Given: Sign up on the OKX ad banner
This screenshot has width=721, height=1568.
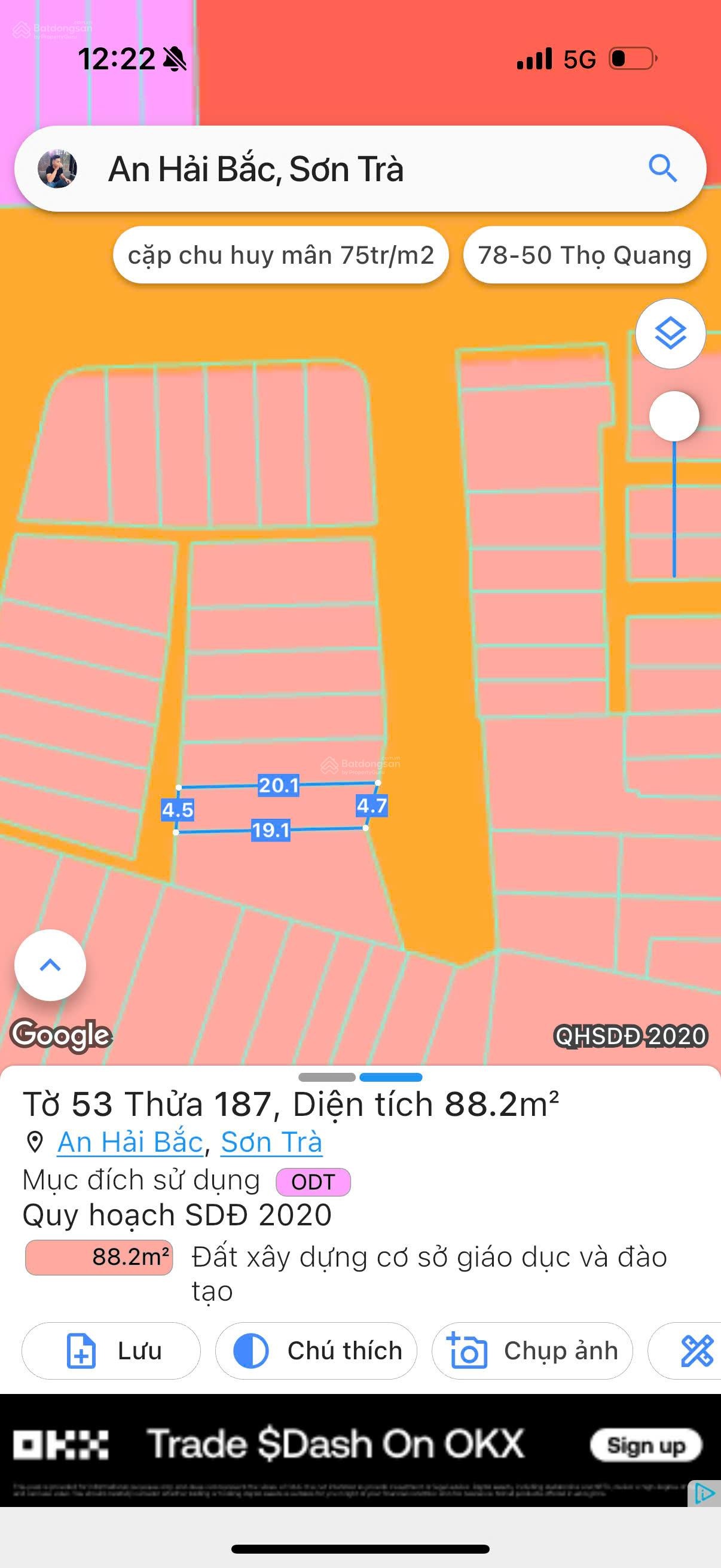Looking at the screenshot, I should click(x=646, y=1445).
